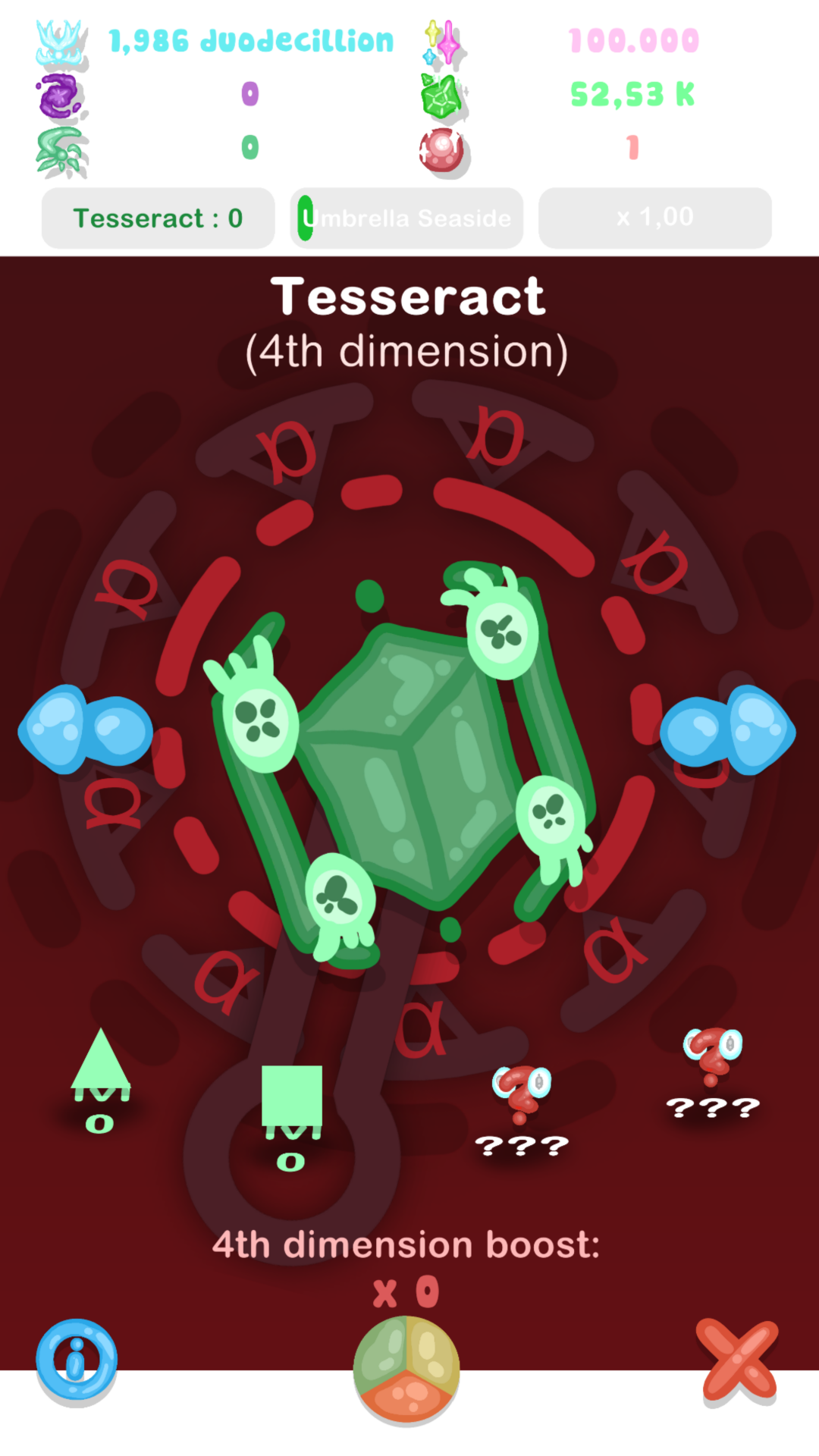Screen dimensions: 819x1456
Task: Open the blue info button
Action: click(x=77, y=1360)
